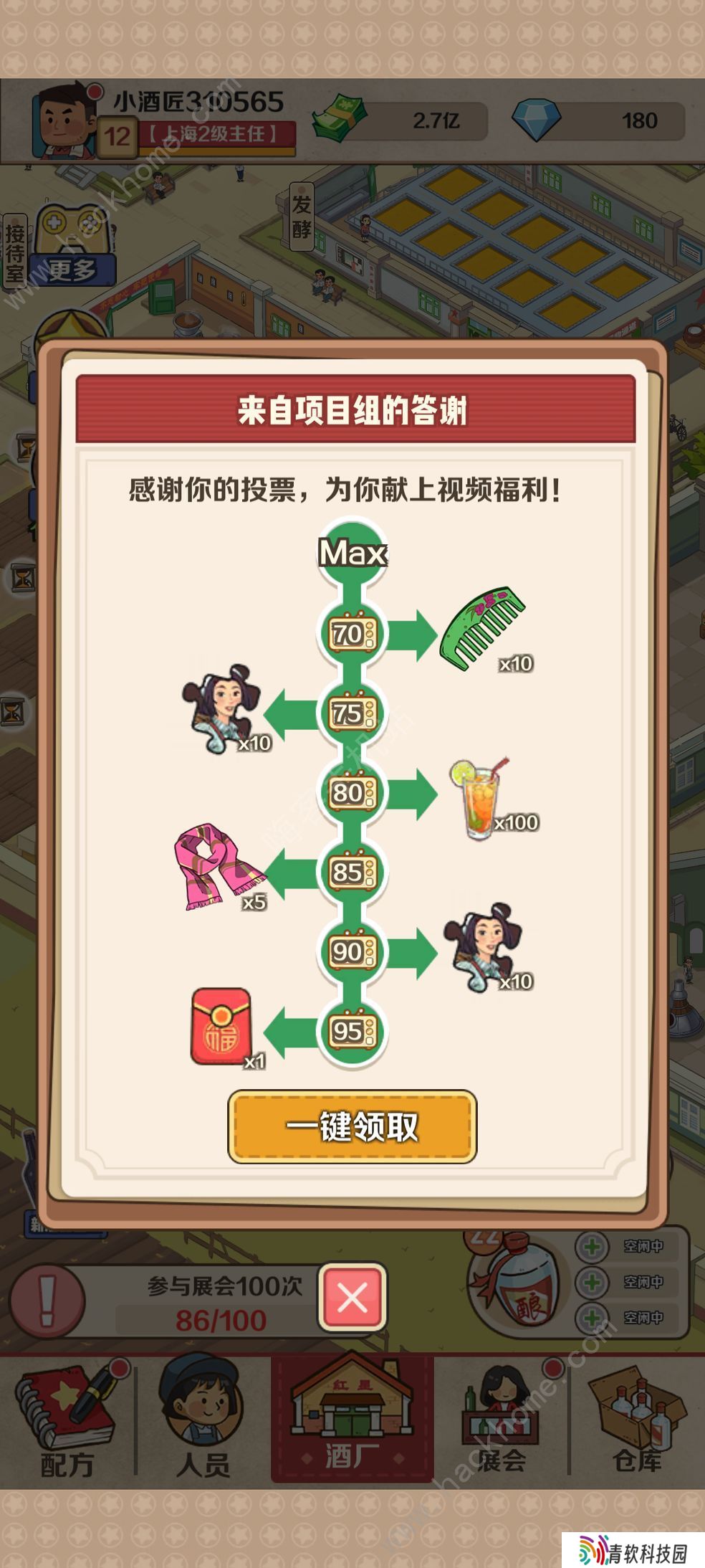Go to the 展会 tab
This screenshot has height=1568, width=705.
point(501,1420)
